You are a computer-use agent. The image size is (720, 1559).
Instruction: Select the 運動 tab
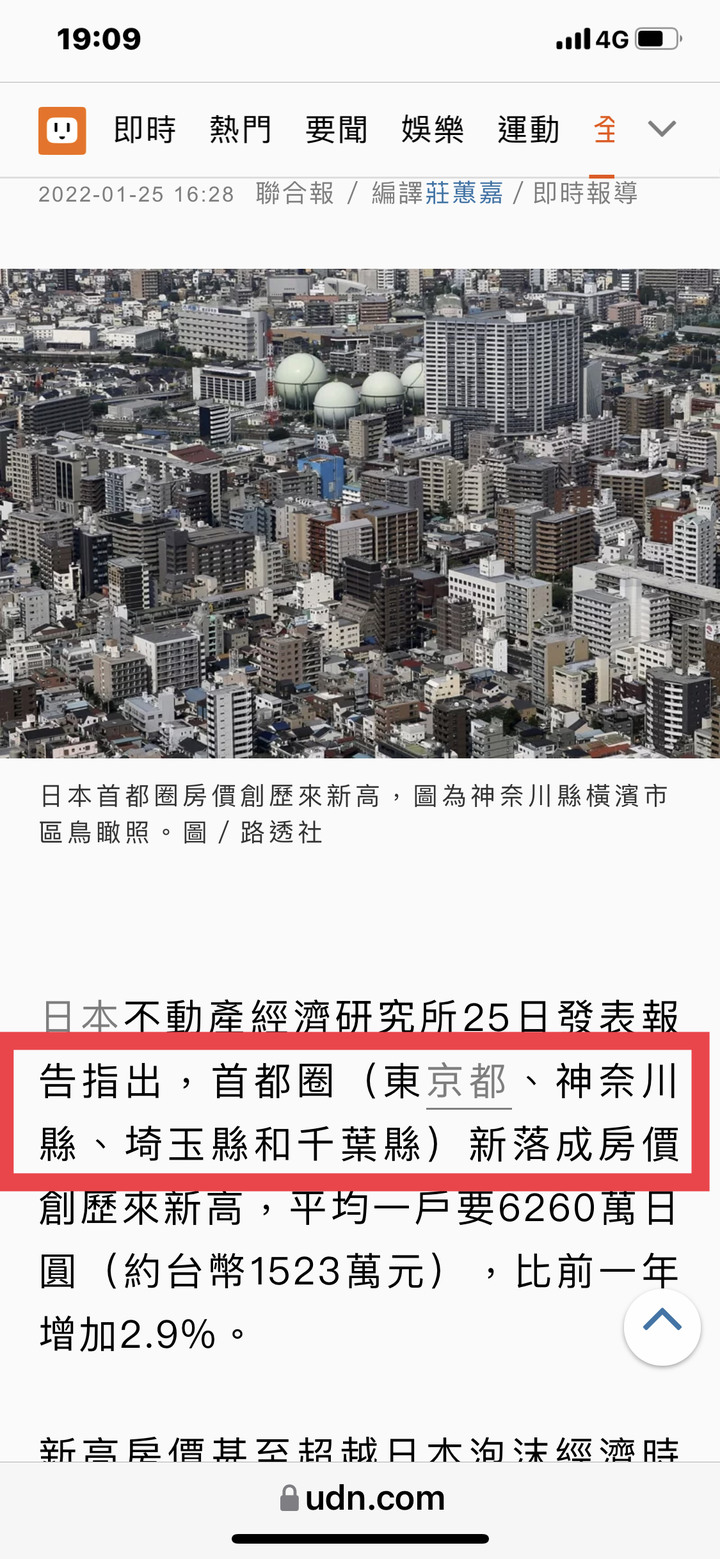coord(528,130)
